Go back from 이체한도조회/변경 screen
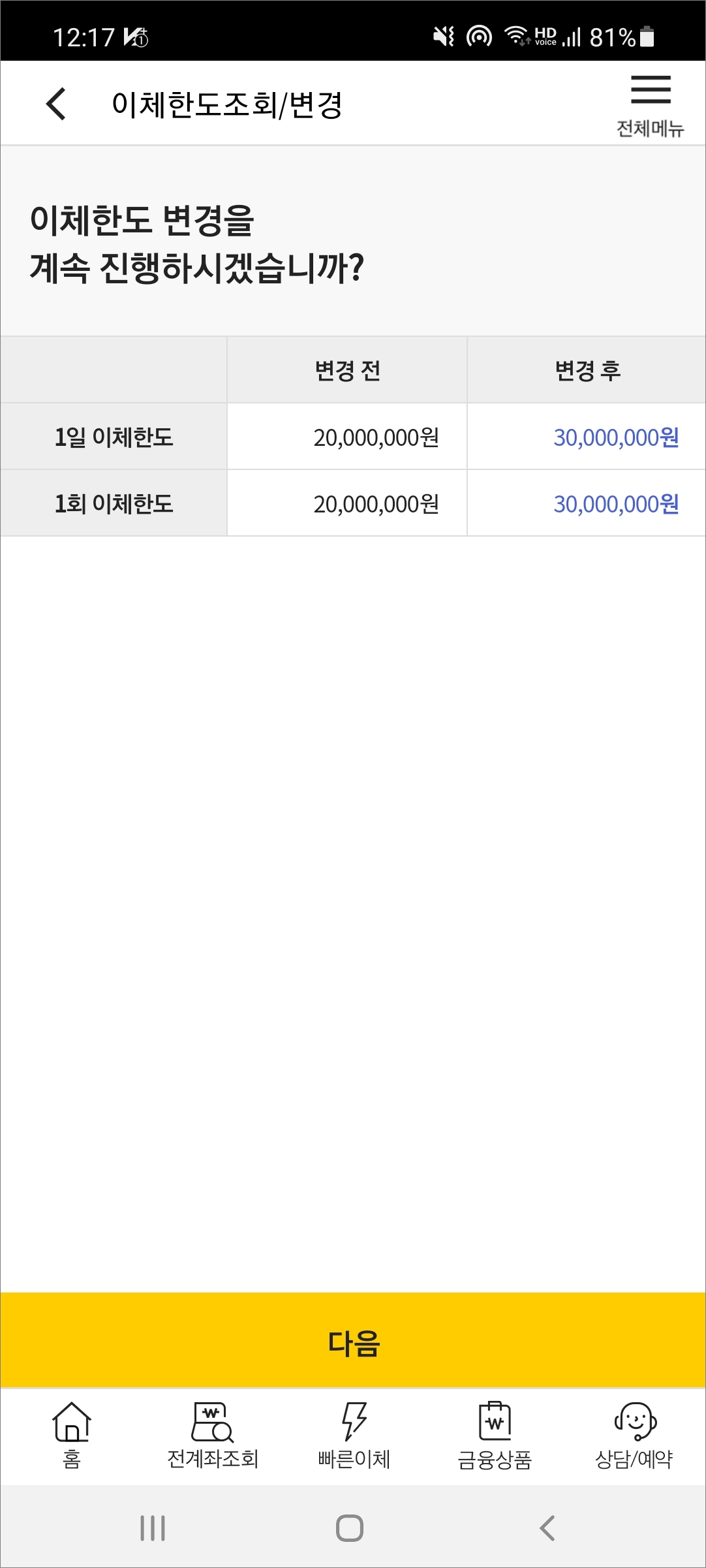706x1568 pixels. click(x=57, y=104)
